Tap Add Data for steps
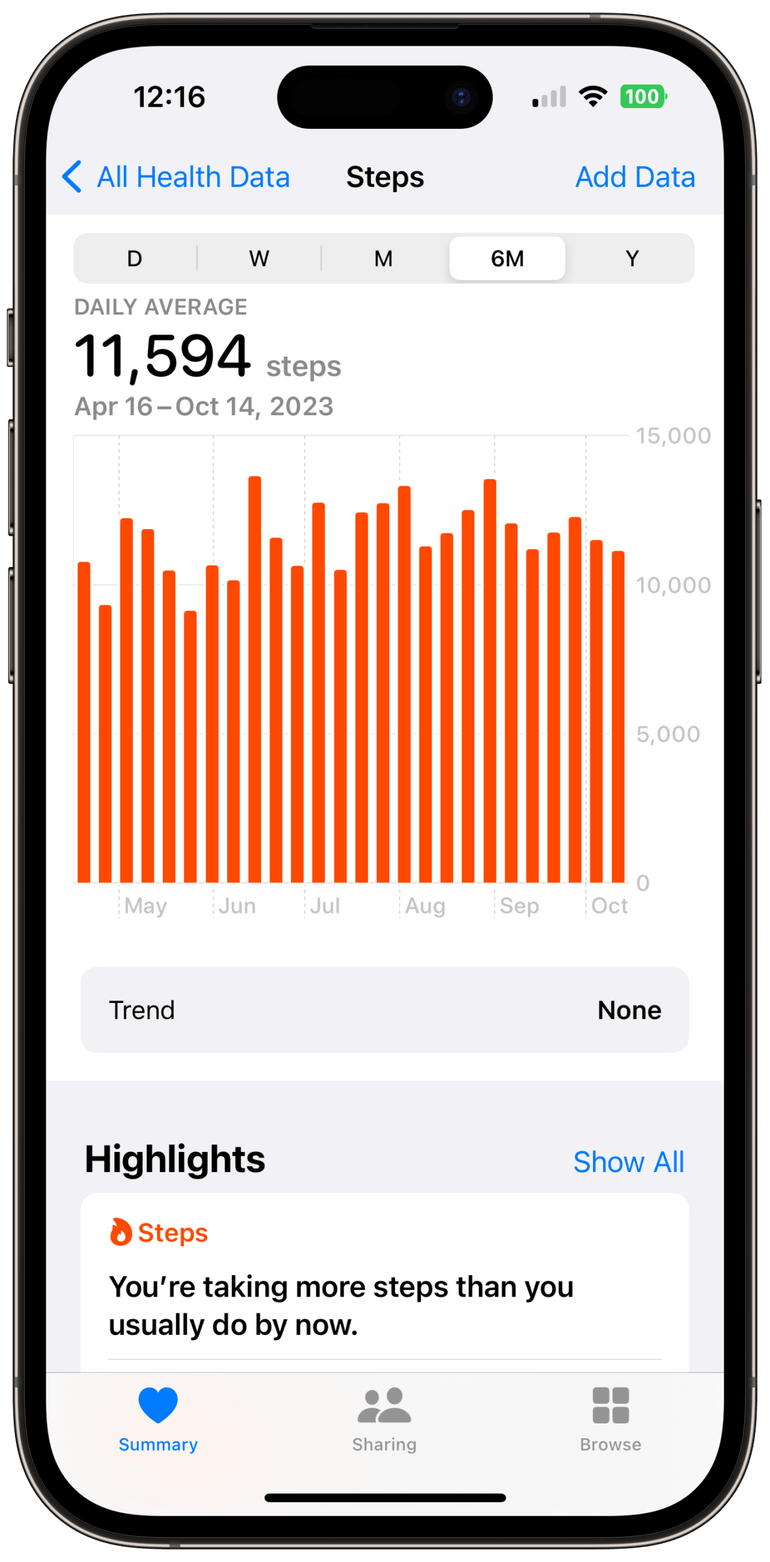Viewport: 770px width, 1562px height. pos(635,177)
